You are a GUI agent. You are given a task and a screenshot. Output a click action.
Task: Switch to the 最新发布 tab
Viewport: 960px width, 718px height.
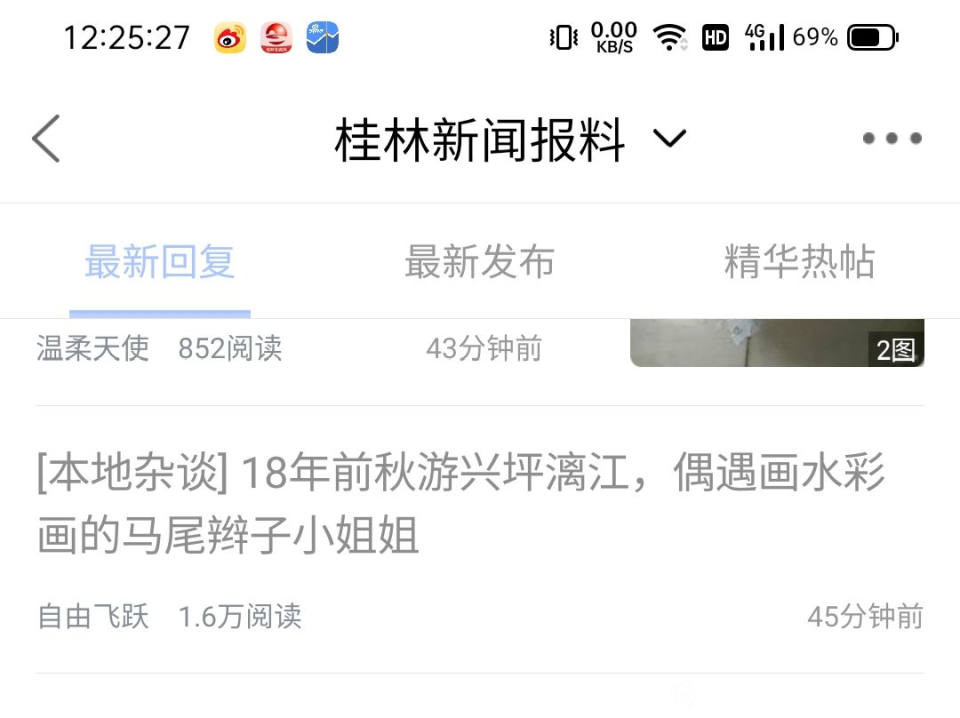click(479, 262)
